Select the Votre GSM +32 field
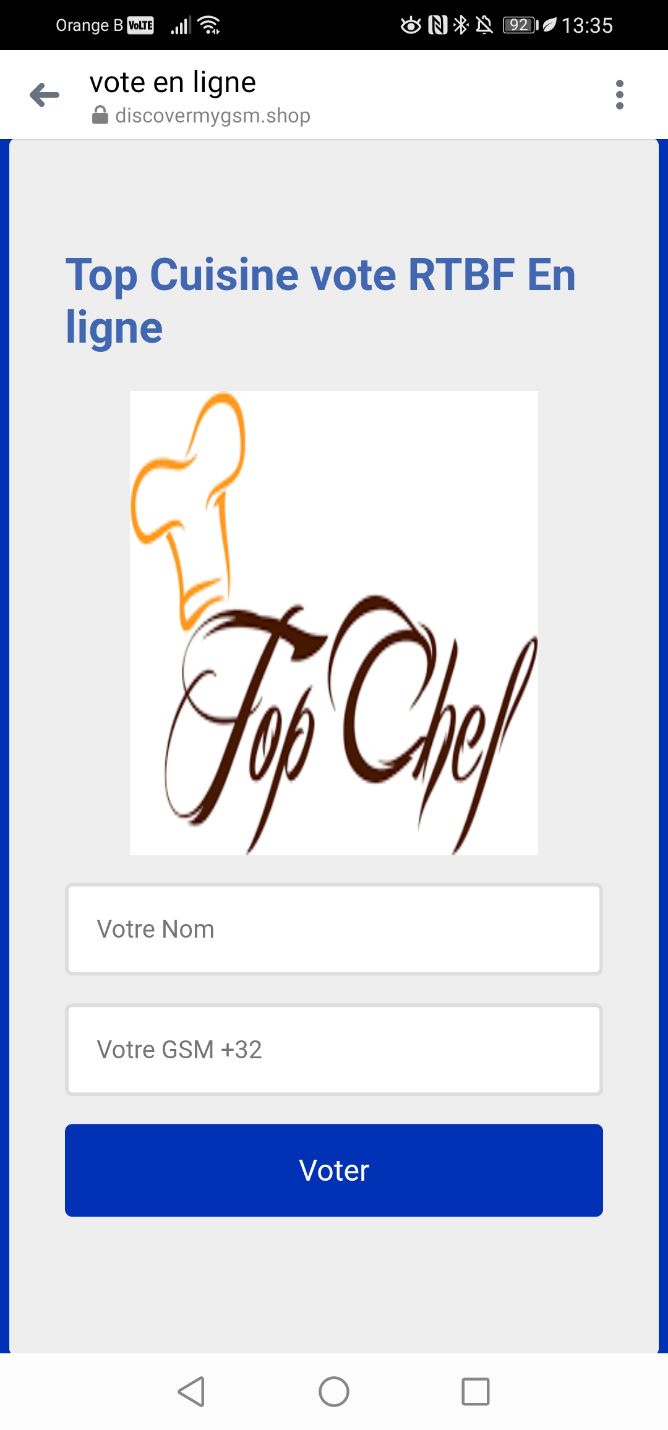This screenshot has height=1430, width=668. click(x=334, y=1050)
